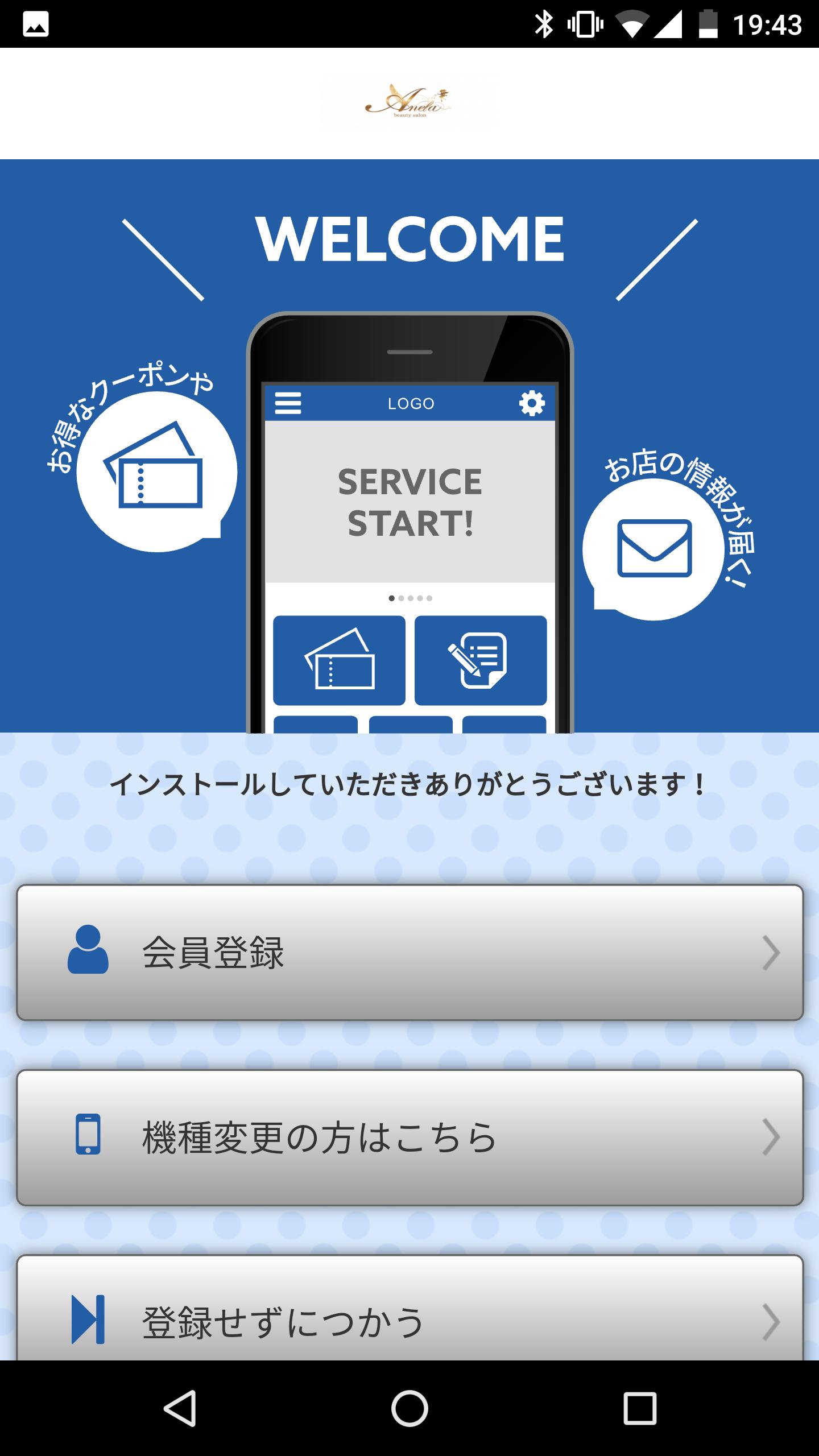Open 会員登録 member registration
This screenshot has height=1456, width=819.
pyautogui.click(x=409, y=952)
